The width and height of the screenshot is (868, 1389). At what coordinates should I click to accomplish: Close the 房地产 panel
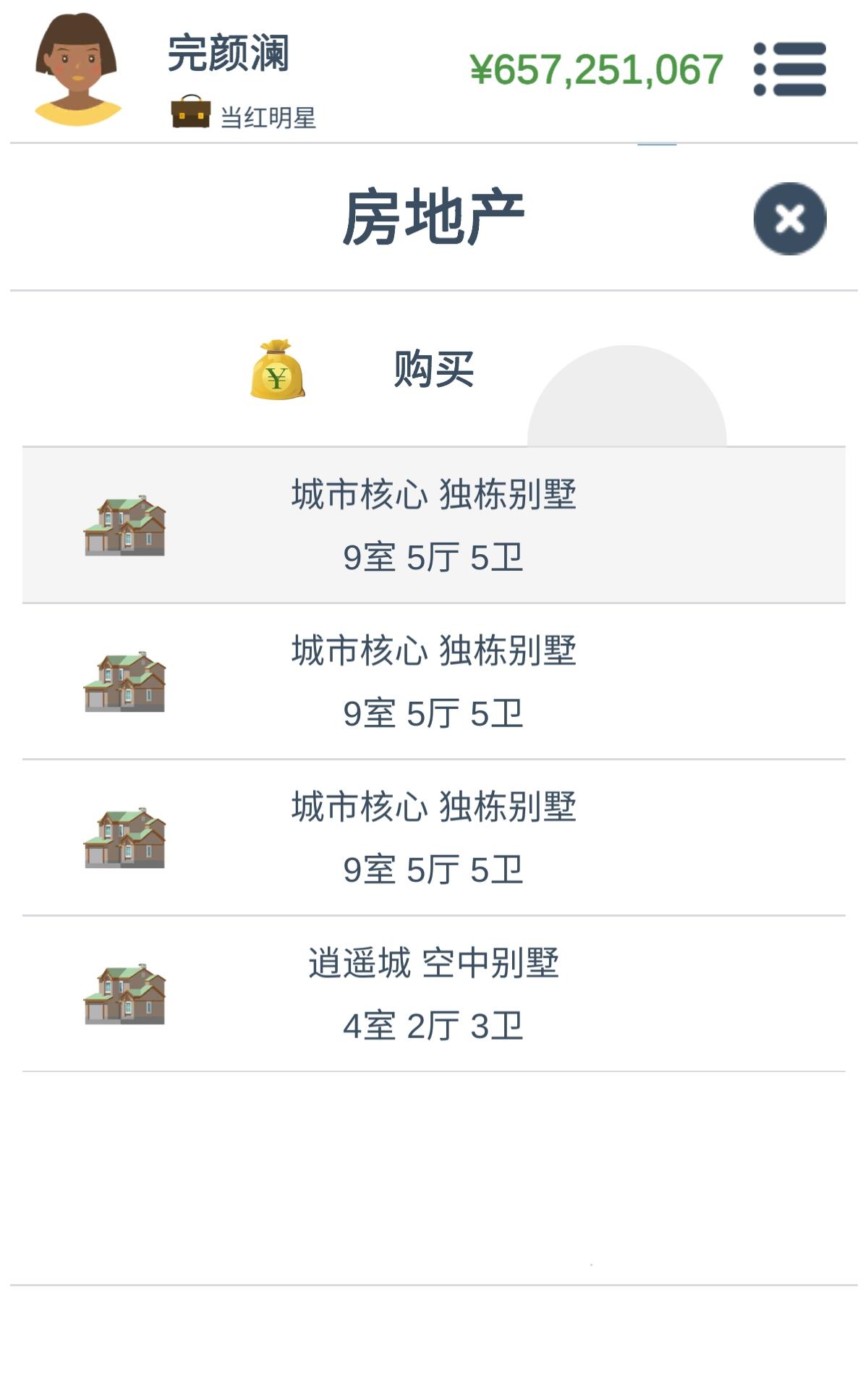pyautogui.click(x=789, y=218)
